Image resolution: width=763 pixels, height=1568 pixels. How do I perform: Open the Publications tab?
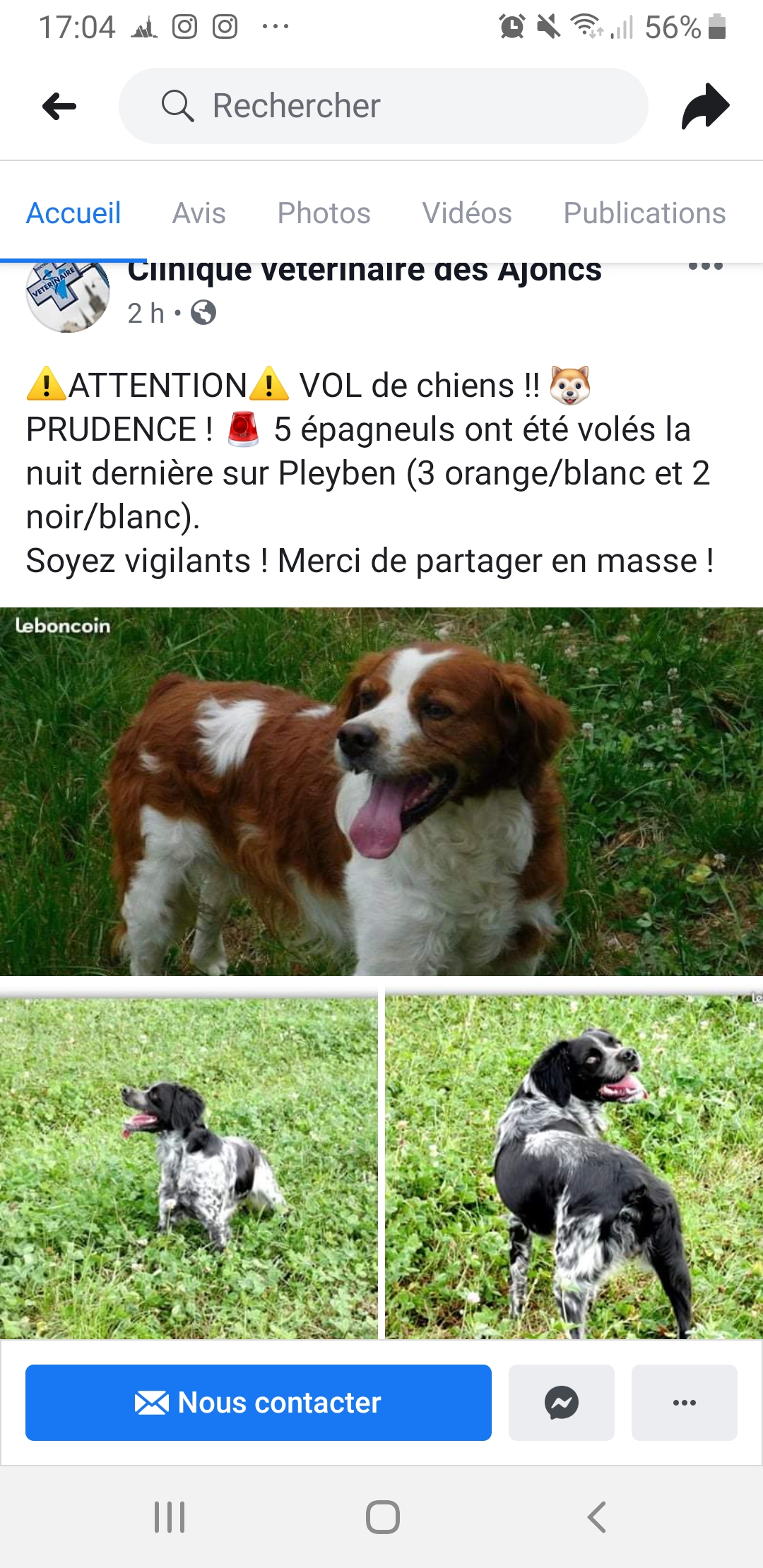click(x=644, y=213)
